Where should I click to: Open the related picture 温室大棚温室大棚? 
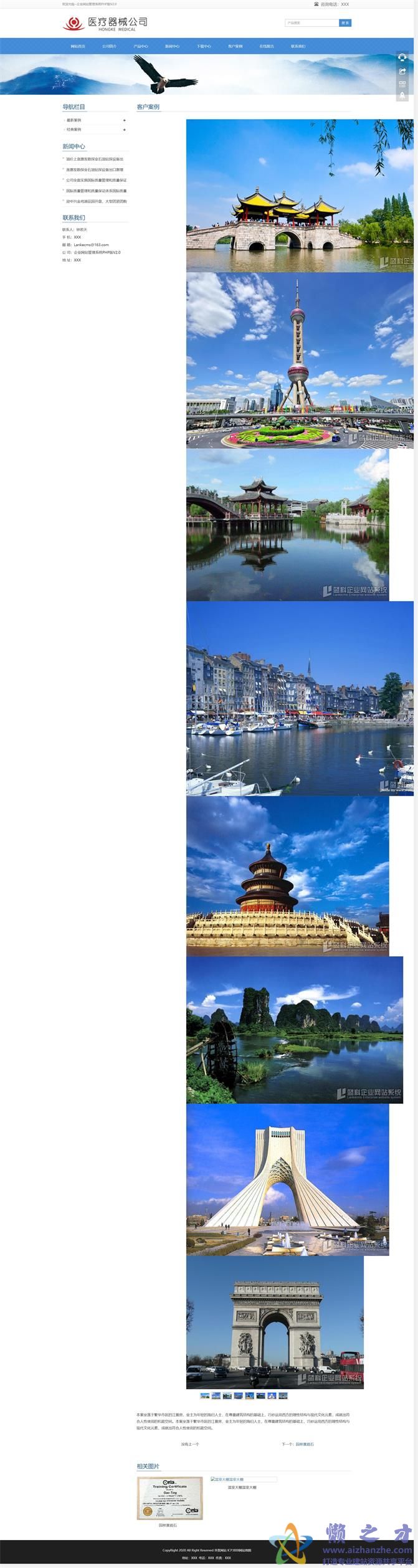coord(243,1479)
